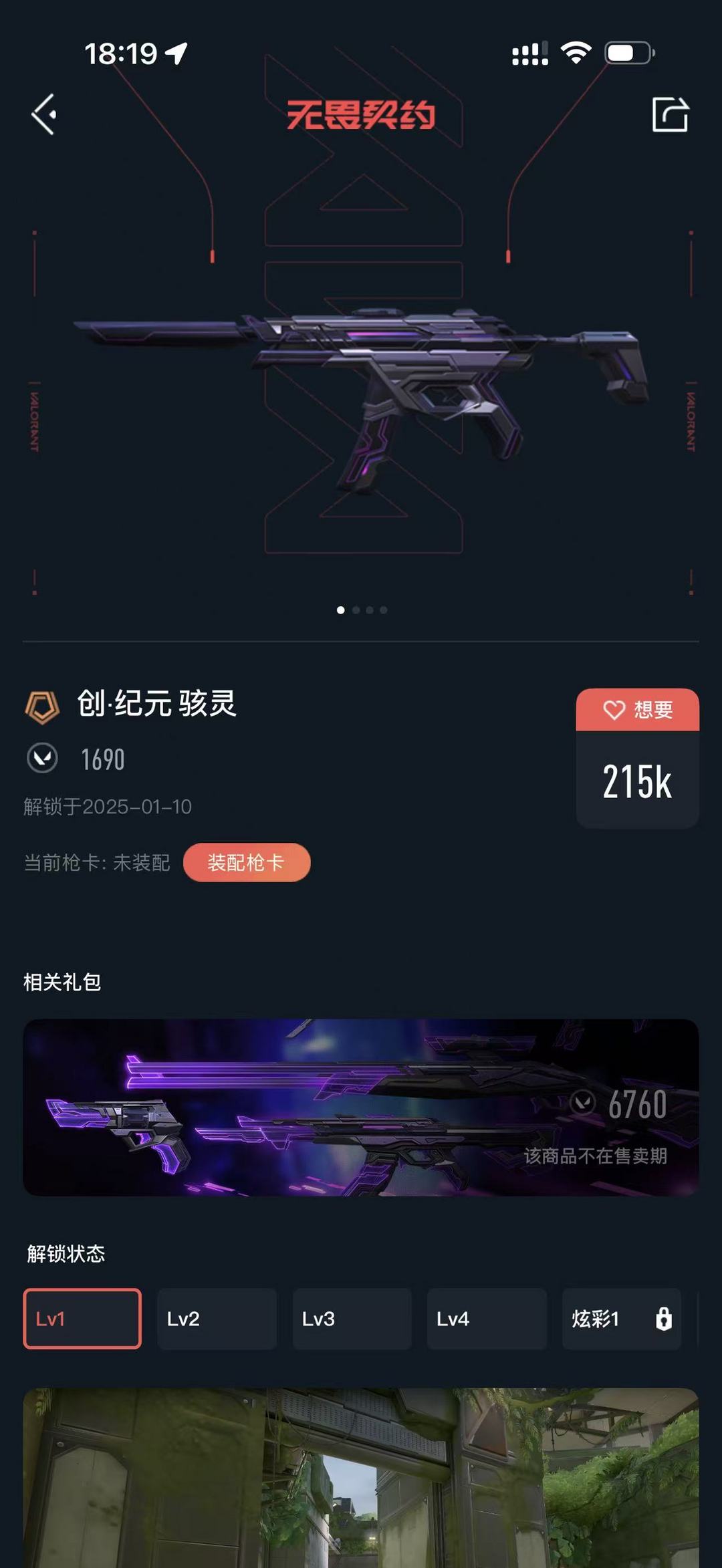Select the fourth carousel dot

tap(383, 610)
